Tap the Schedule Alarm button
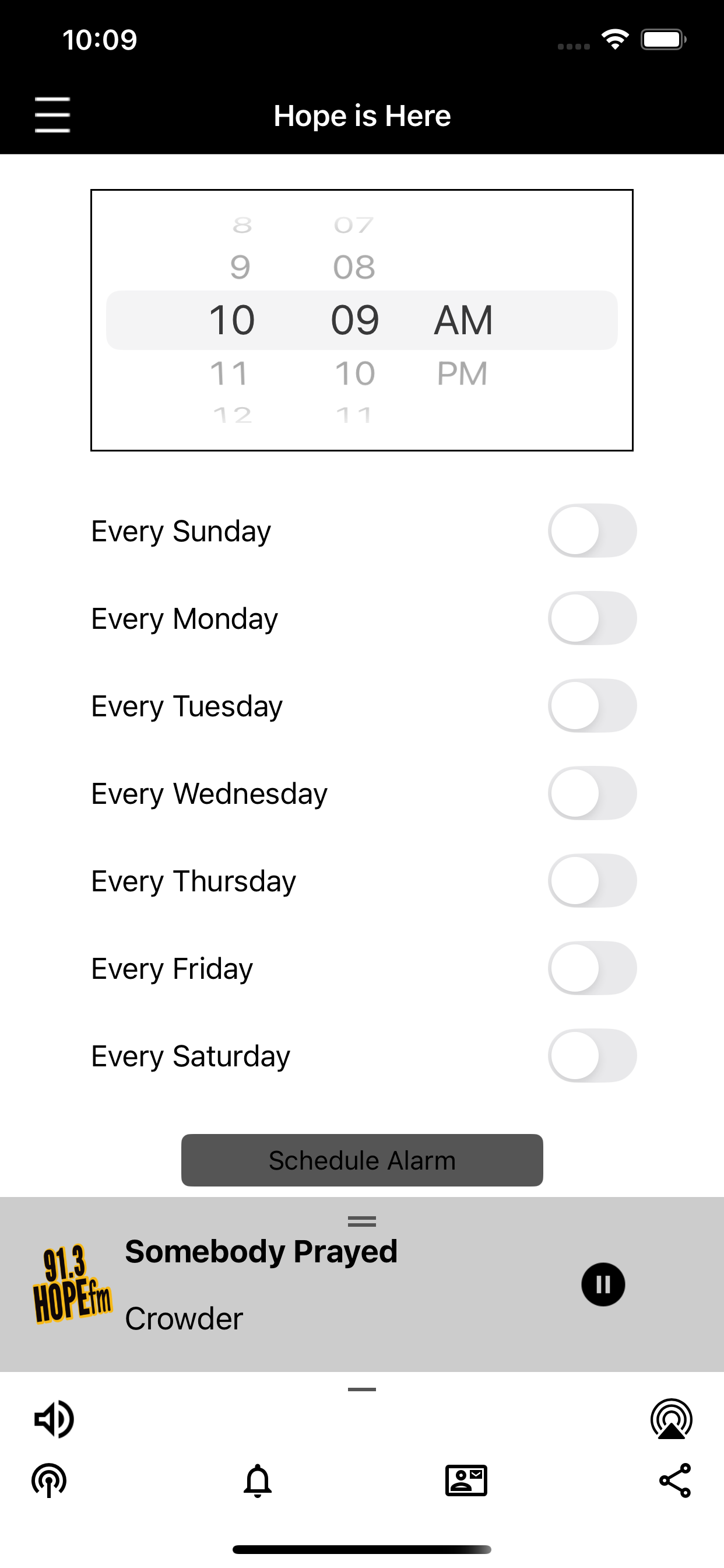This screenshot has height=1568, width=724. click(362, 1160)
